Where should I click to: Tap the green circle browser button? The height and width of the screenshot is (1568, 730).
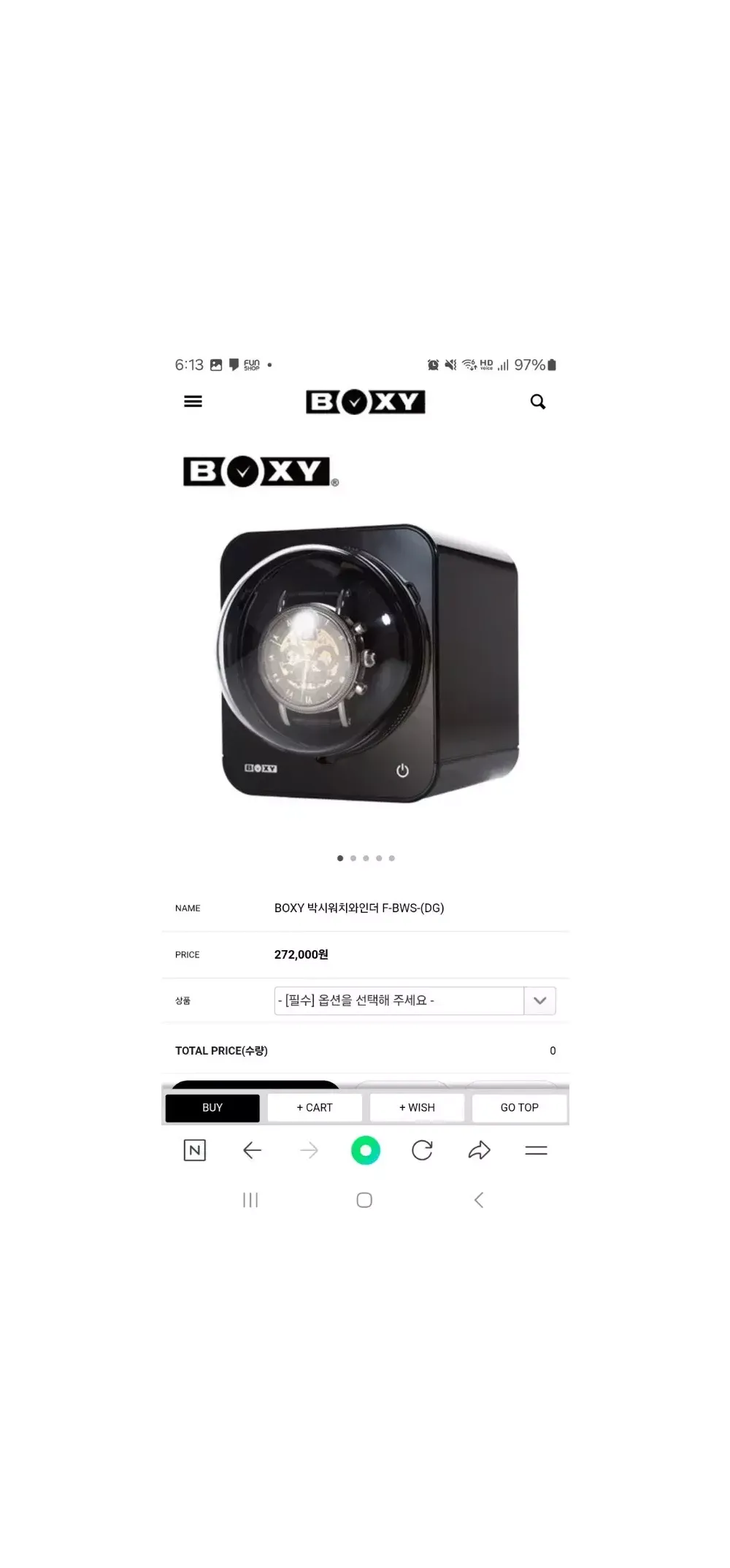tap(365, 1150)
